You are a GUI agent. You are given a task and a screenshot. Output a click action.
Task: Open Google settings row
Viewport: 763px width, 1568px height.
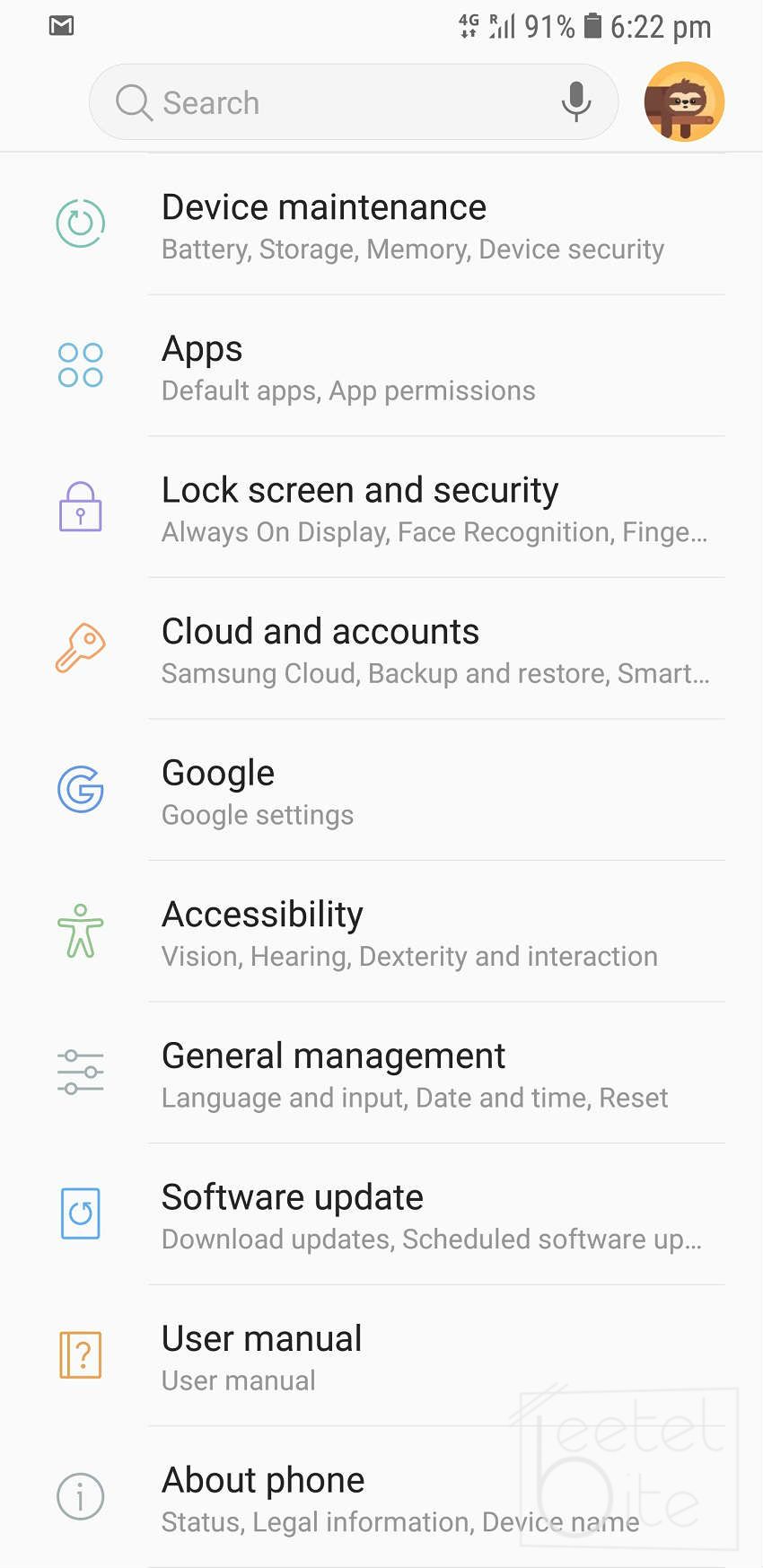pos(413,792)
